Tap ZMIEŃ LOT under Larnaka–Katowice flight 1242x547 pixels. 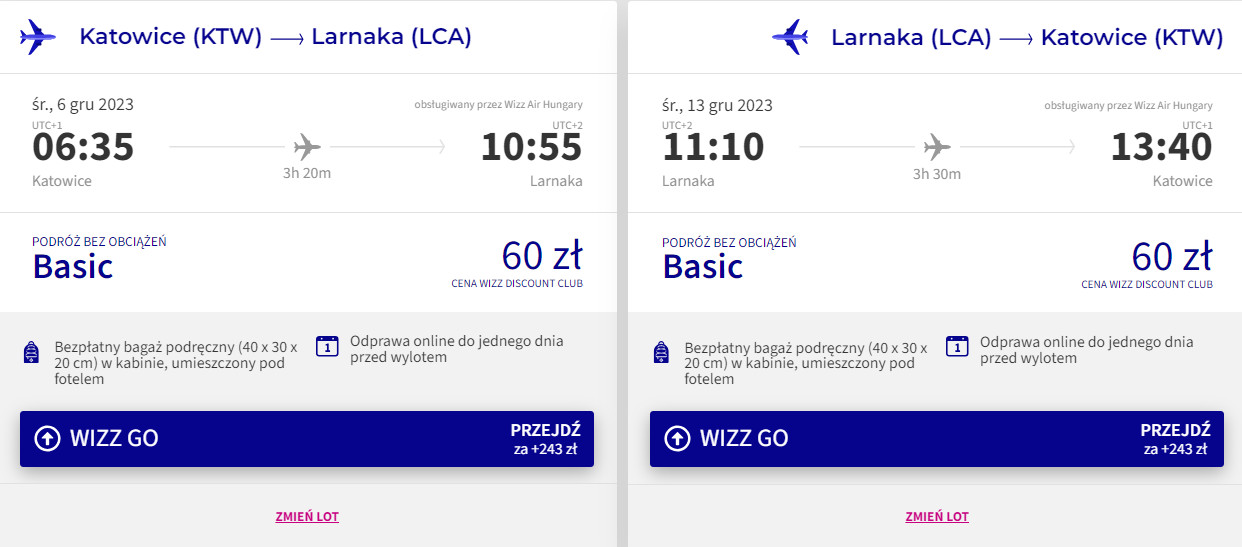[937, 517]
